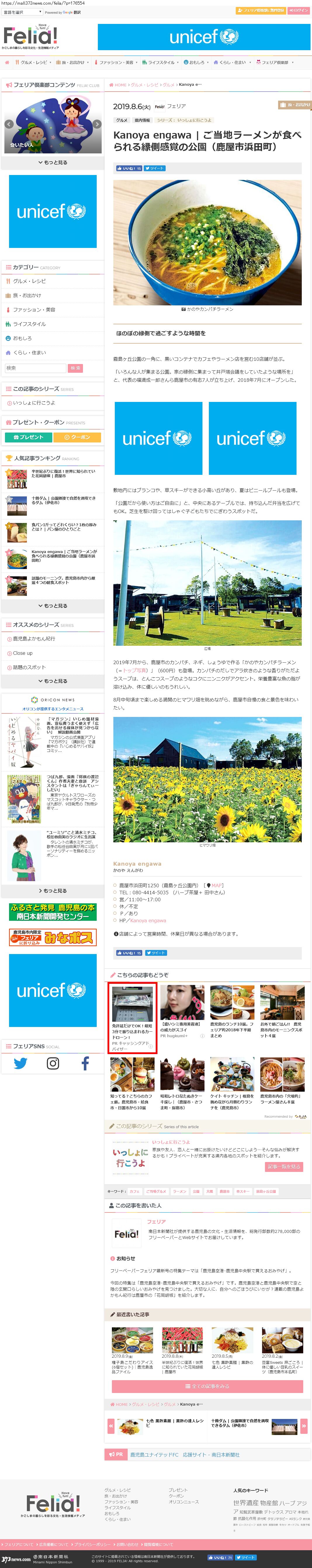Open the Instagram icon in フェリアSNS
Screen dimensions: 312x1568
point(53,1063)
